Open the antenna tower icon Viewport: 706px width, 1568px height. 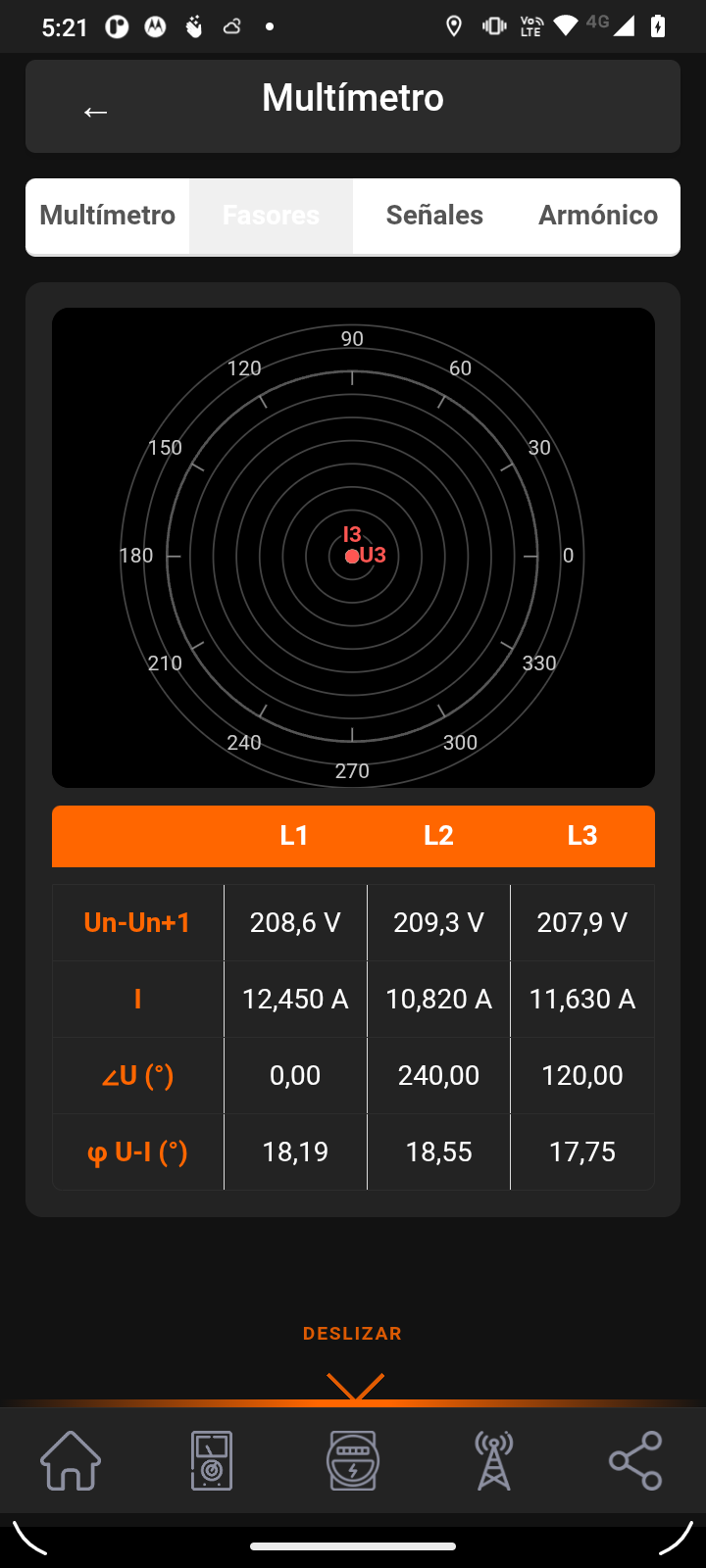[494, 1460]
